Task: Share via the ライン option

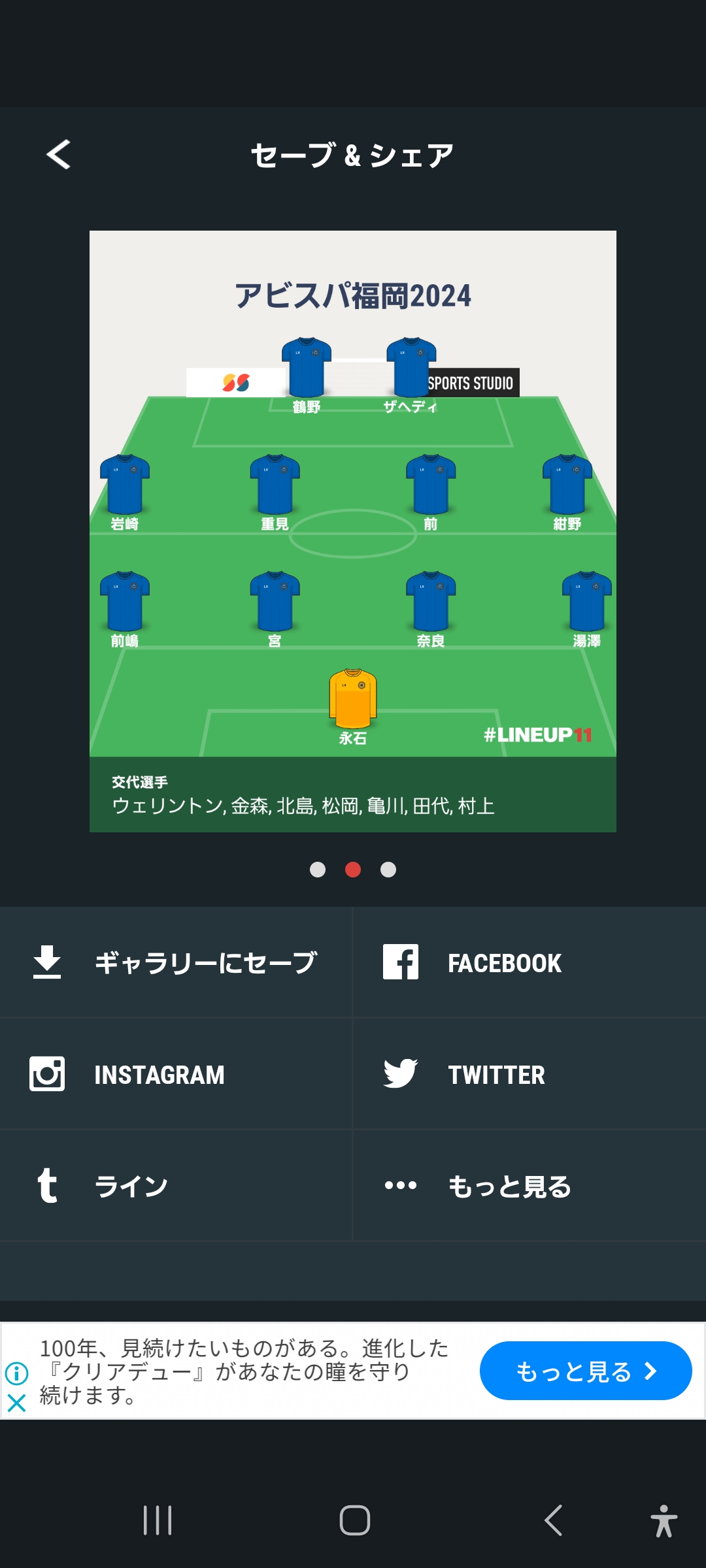Action: click(176, 1186)
